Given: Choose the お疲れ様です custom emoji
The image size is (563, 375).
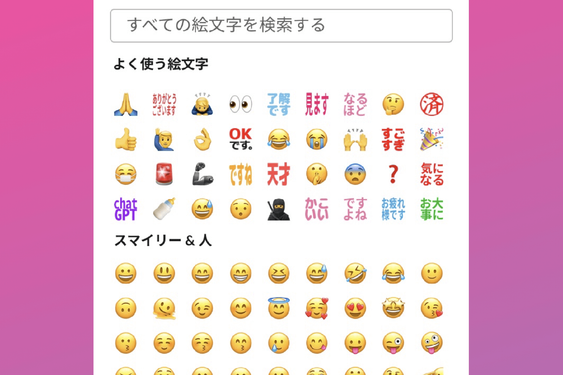Looking at the screenshot, I should coord(394,209).
